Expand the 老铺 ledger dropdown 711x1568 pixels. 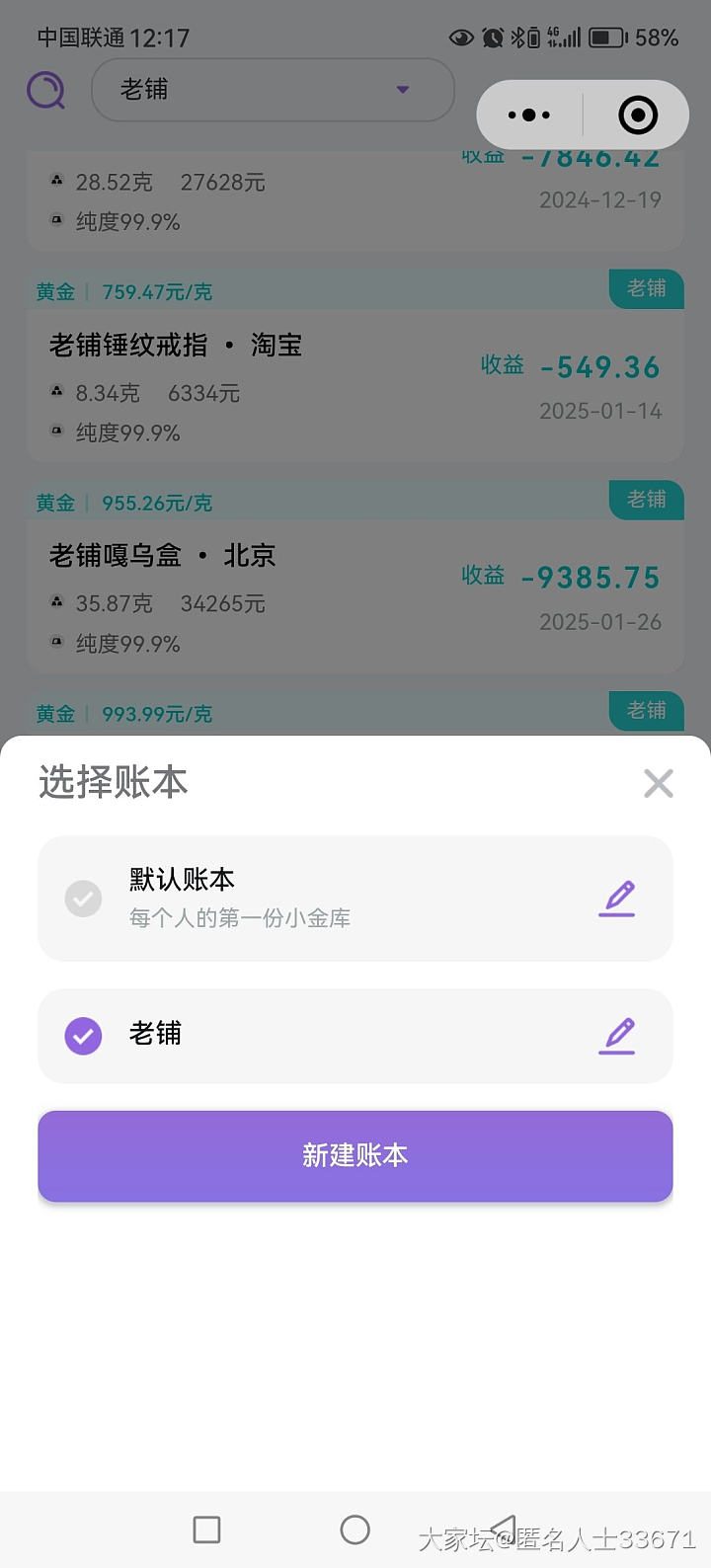click(273, 90)
